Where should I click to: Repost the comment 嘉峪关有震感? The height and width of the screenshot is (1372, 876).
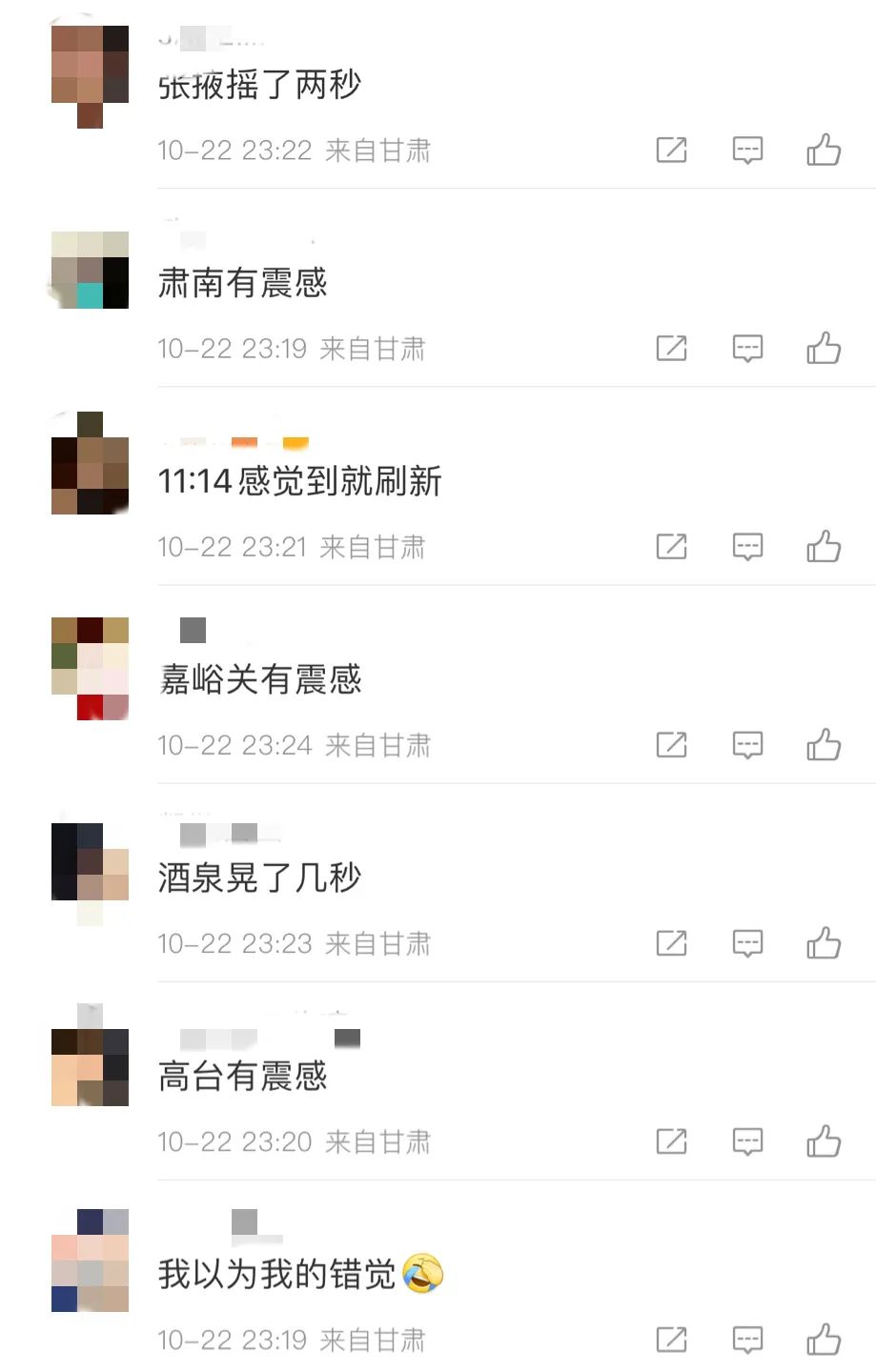tap(671, 744)
